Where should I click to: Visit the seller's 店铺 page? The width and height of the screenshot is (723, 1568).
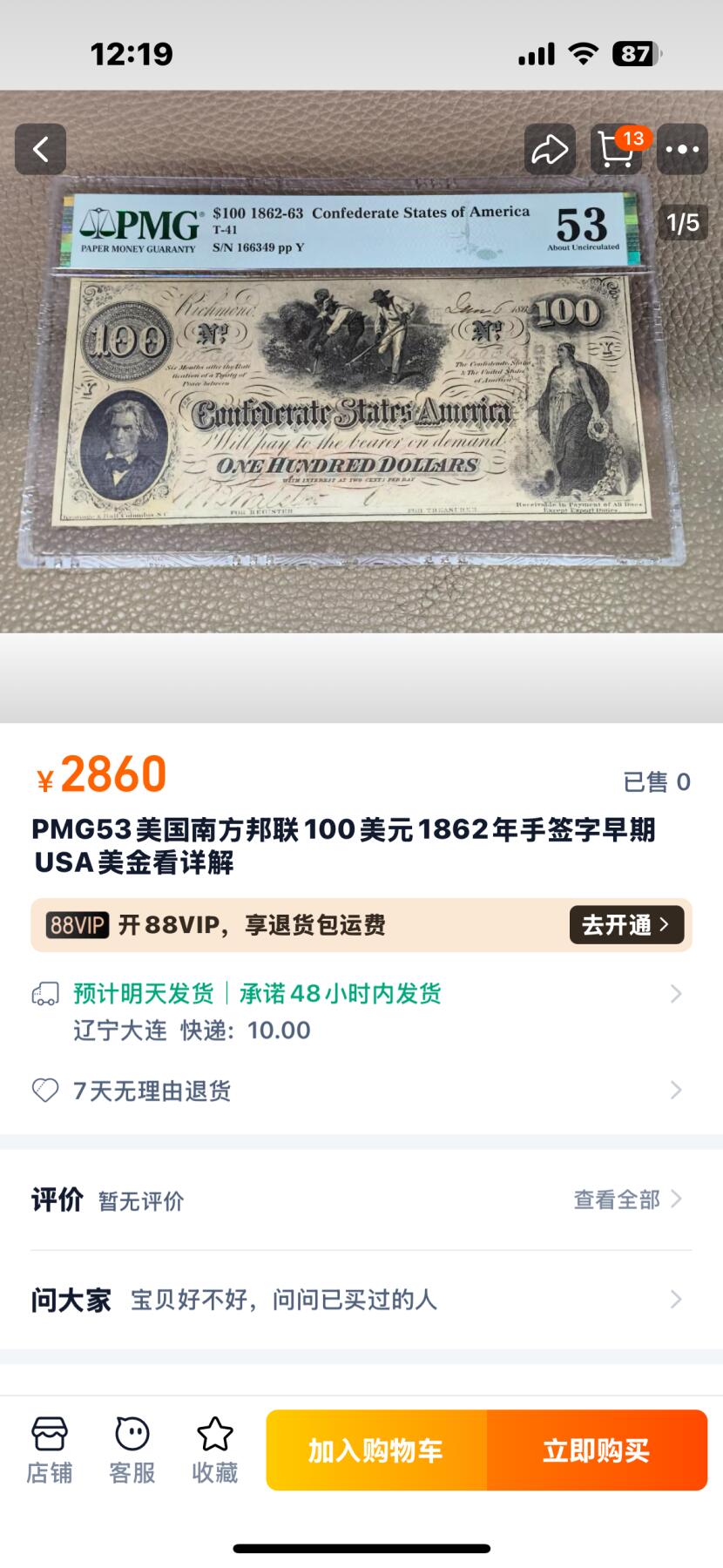click(x=50, y=1451)
